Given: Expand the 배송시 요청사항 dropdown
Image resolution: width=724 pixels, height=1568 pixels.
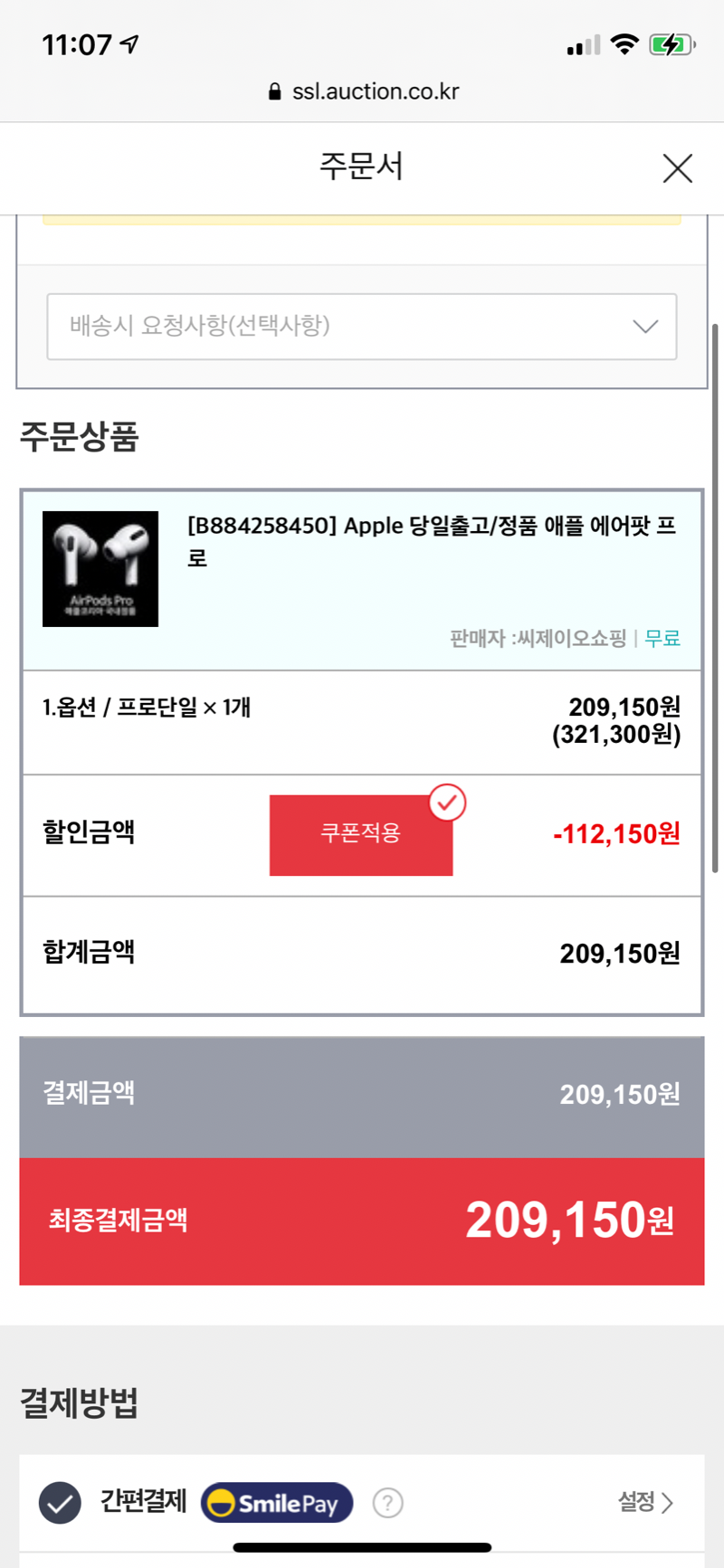Looking at the screenshot, I should coord(362,326).
